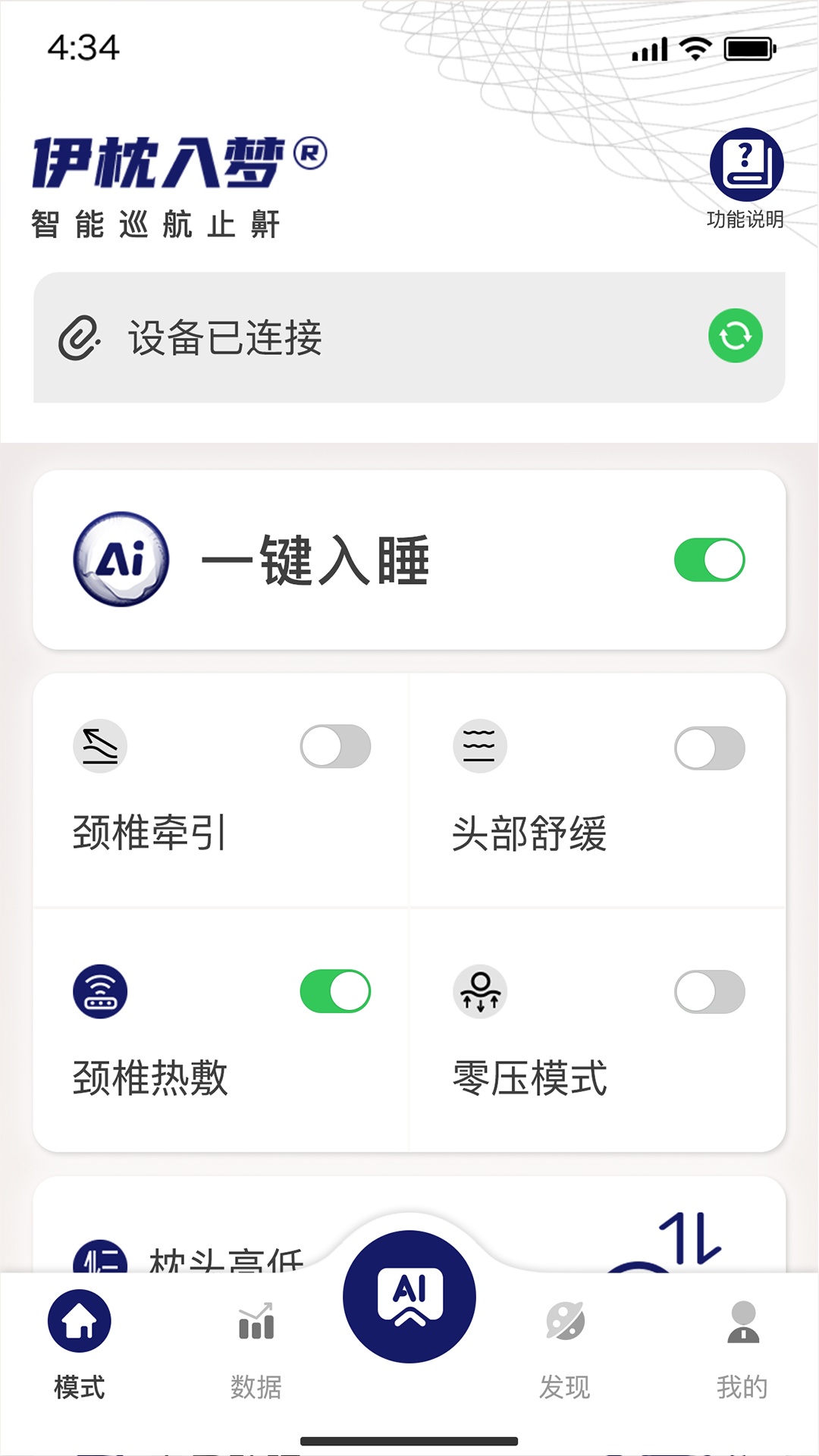Turn on 头部舒缓 mode
Screen dimensions: 819x1456
click(x=710, y=746)
